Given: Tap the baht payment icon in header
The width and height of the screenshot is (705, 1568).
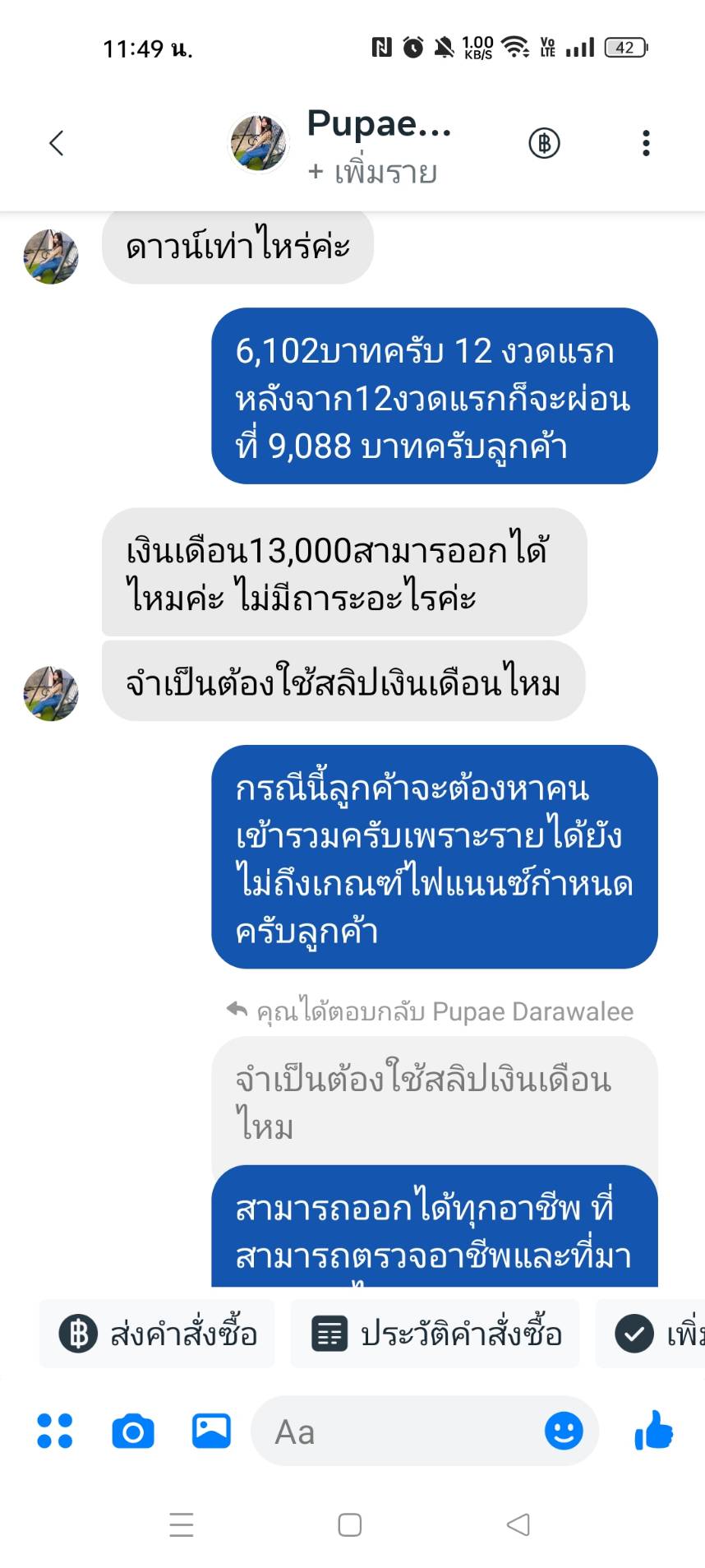Looking at the screenshot, I should (543, 143).
